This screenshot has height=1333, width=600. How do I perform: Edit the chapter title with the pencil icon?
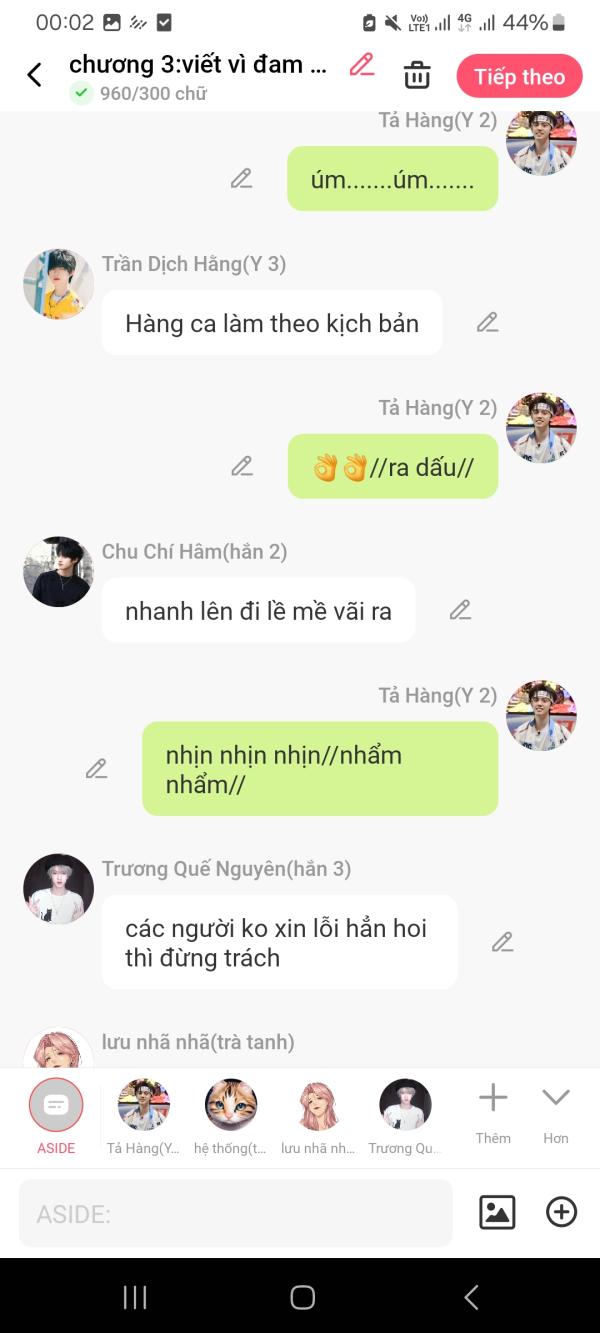click(362, 65)
